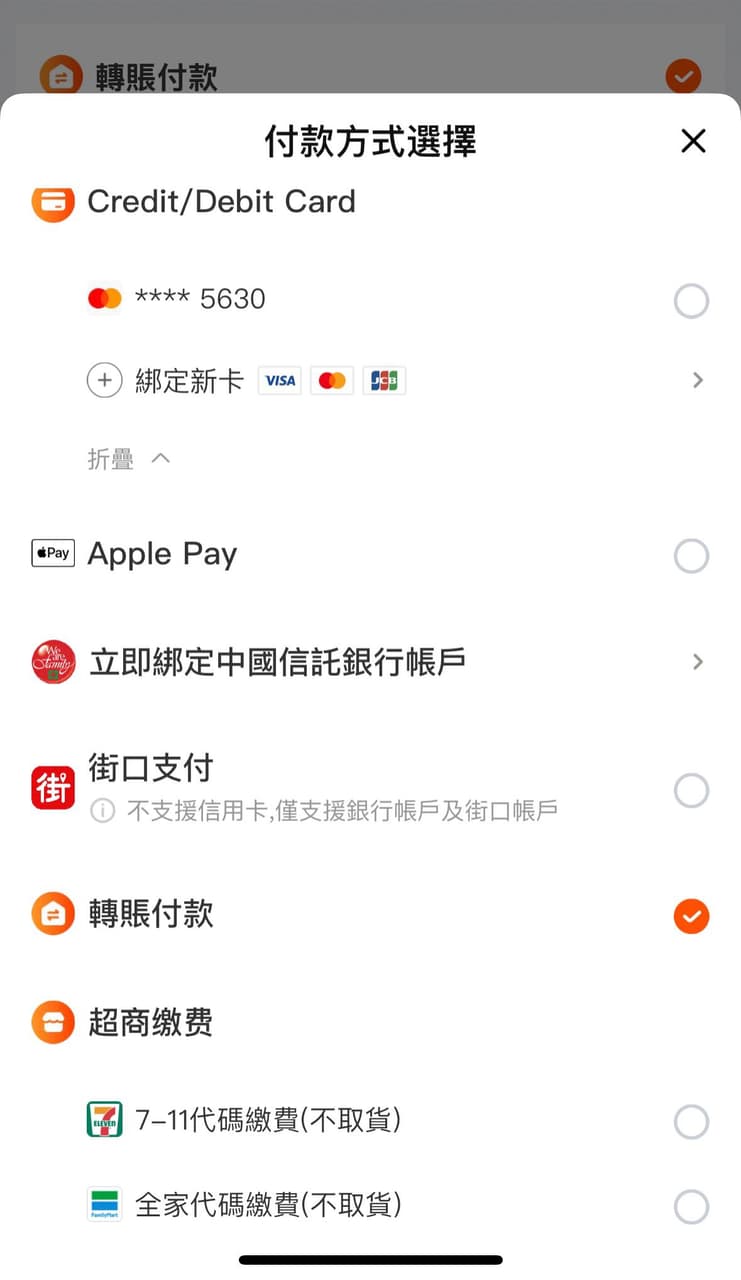The height and width of the screenshot is (1280, 741).
Task: Click the 轉賬付款 orange wallet icon
Action: tap(52, 913)
